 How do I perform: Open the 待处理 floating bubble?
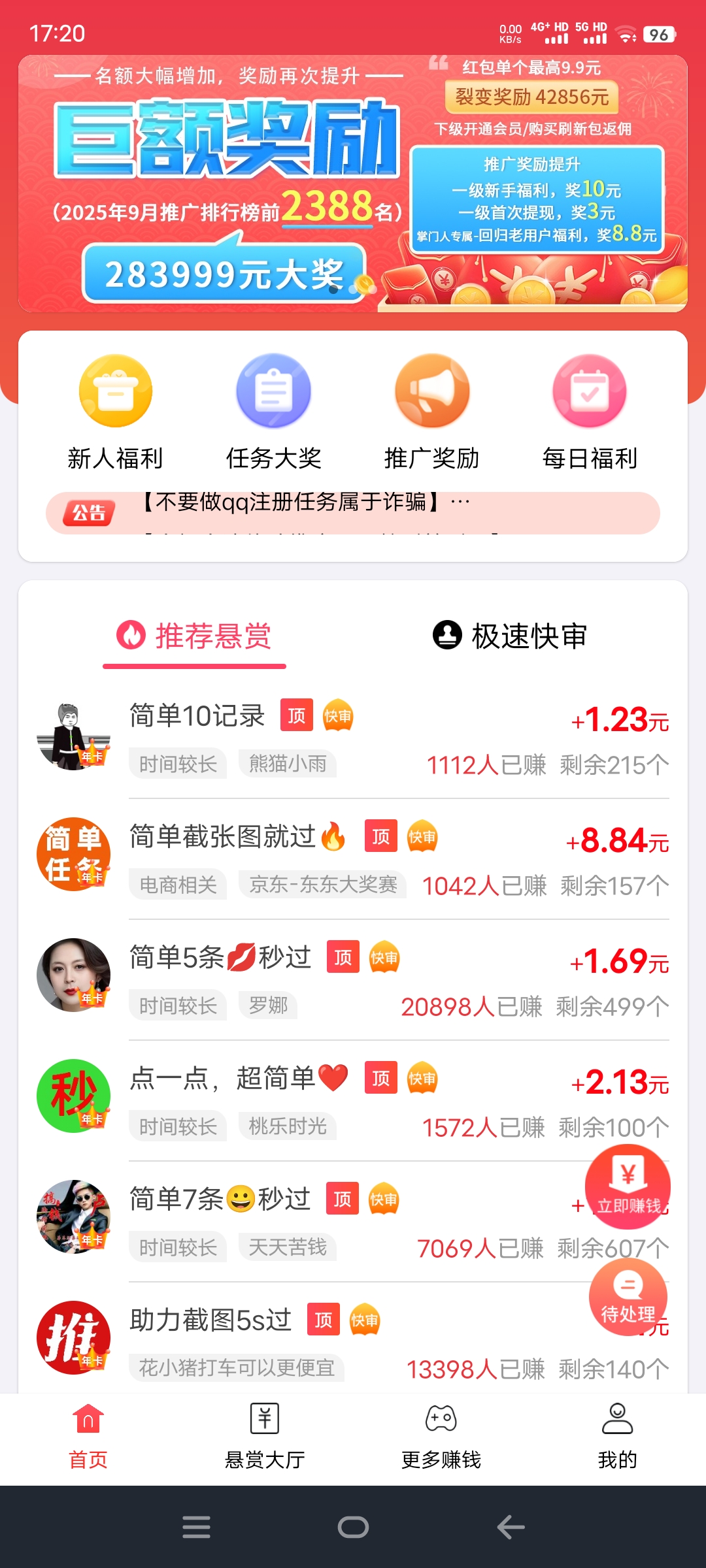click(x=630, y=1298)
